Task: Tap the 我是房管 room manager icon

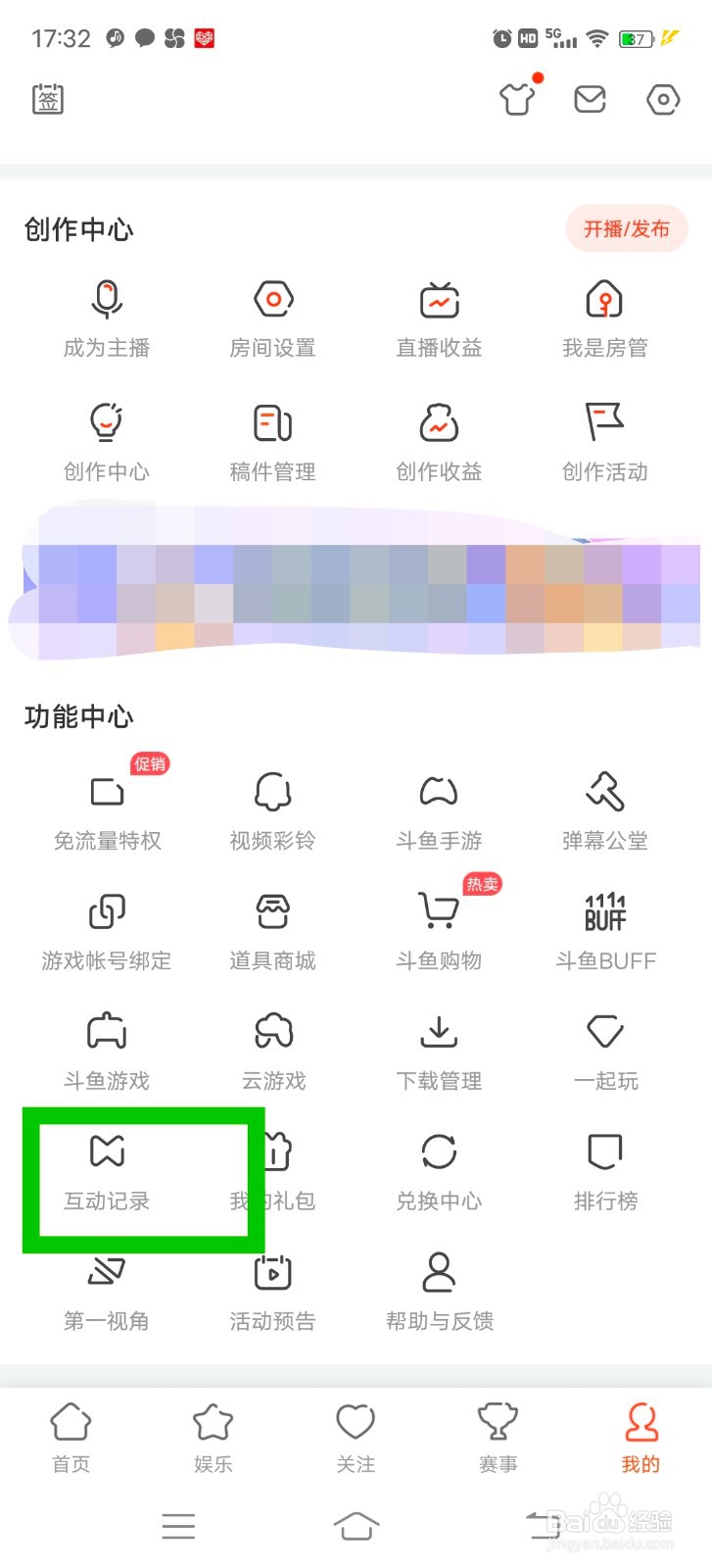Action: 604,301
